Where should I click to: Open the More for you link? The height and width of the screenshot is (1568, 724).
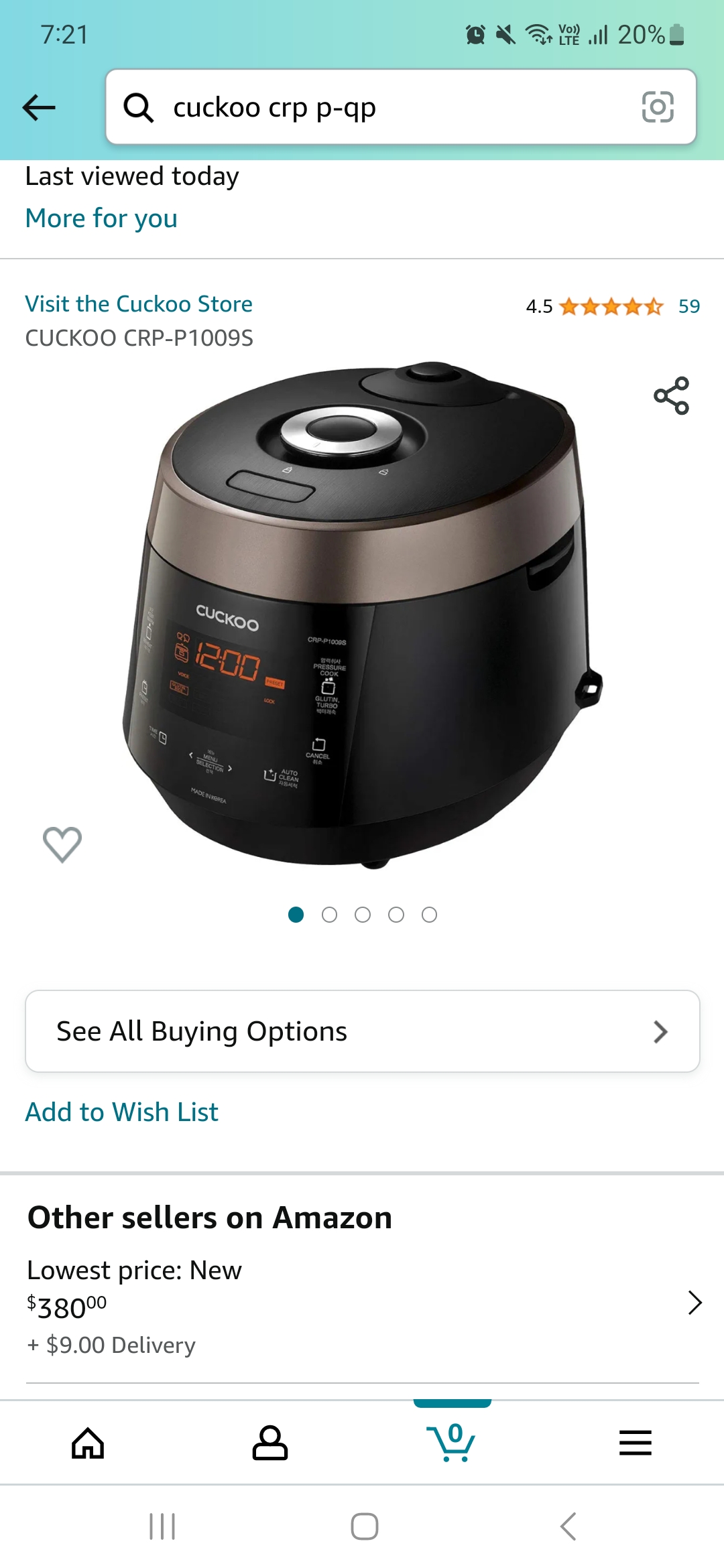(101, 218)
